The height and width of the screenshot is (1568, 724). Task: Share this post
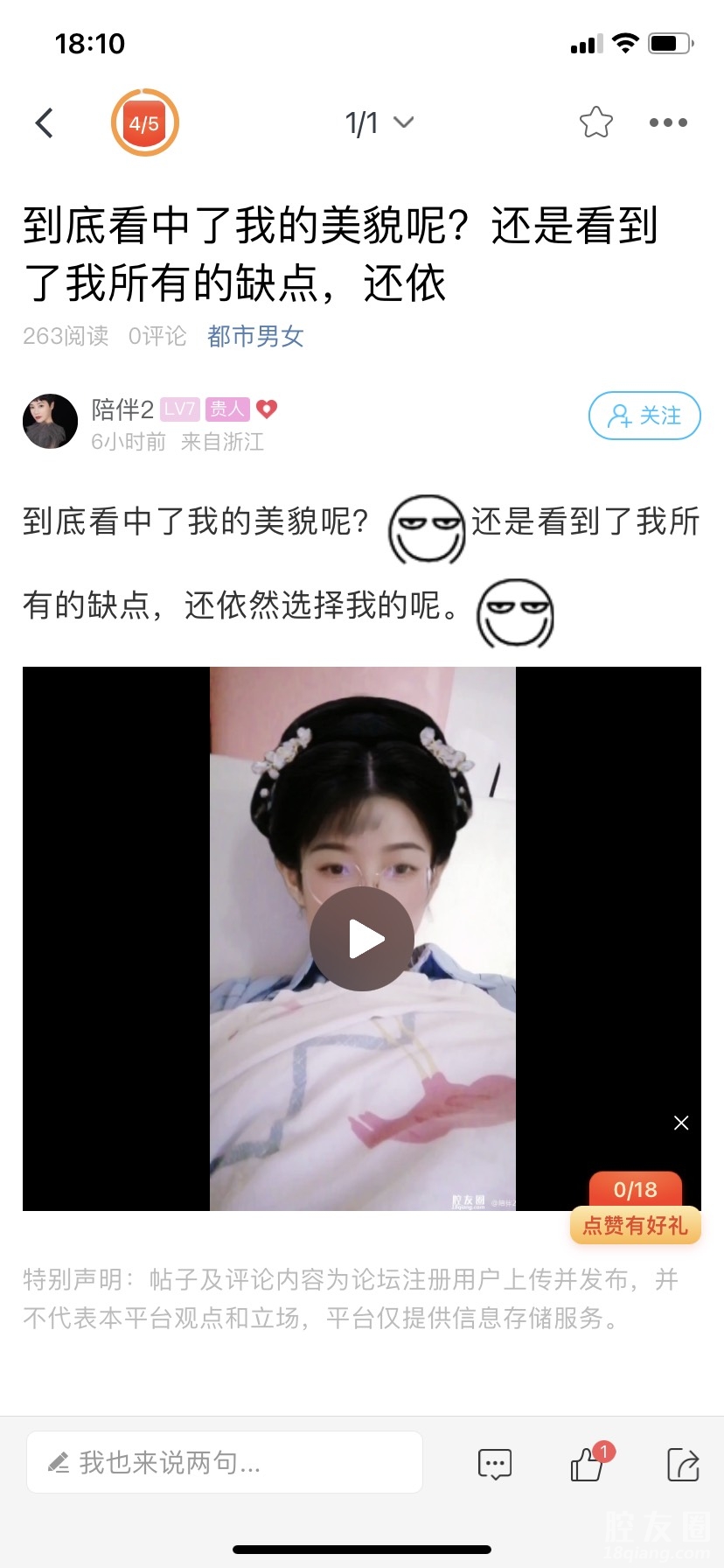coord(683,1464)
